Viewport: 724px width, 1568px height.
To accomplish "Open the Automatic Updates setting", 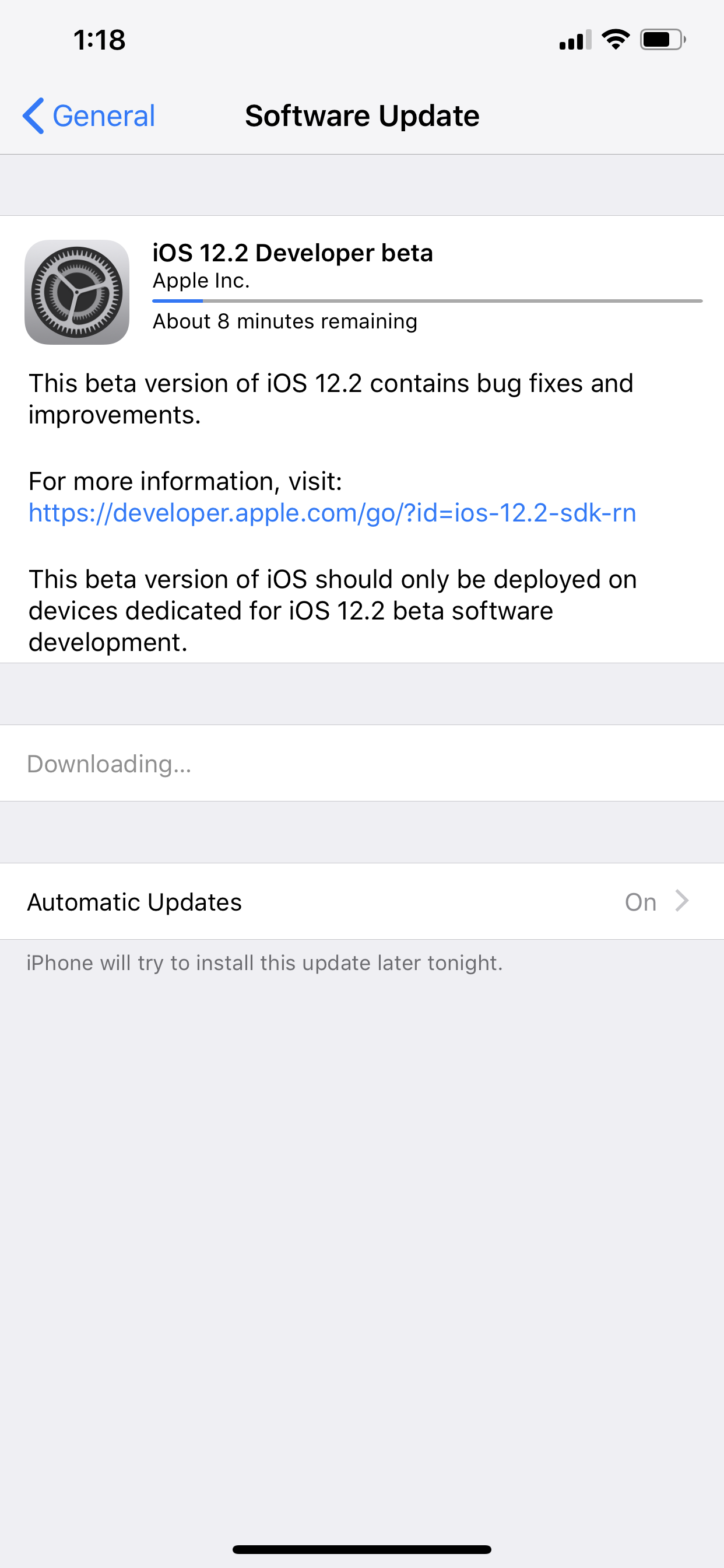I will (x=362, y=901).
